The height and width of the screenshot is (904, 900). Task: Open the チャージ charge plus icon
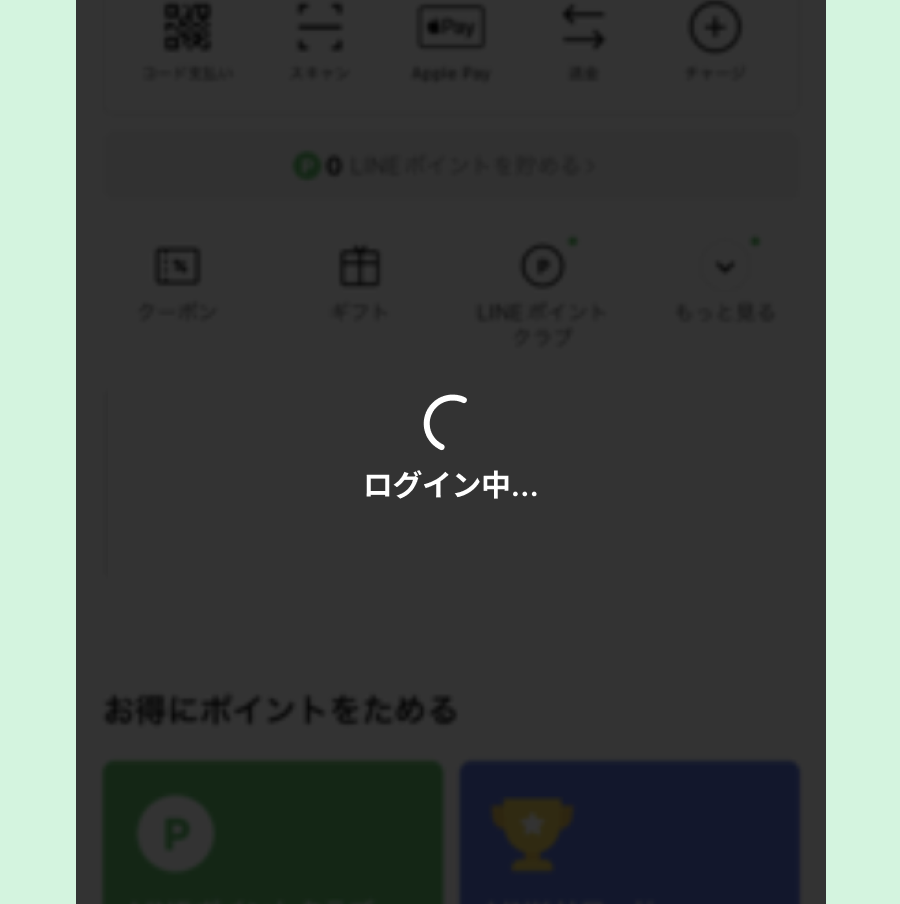[715, 27]
